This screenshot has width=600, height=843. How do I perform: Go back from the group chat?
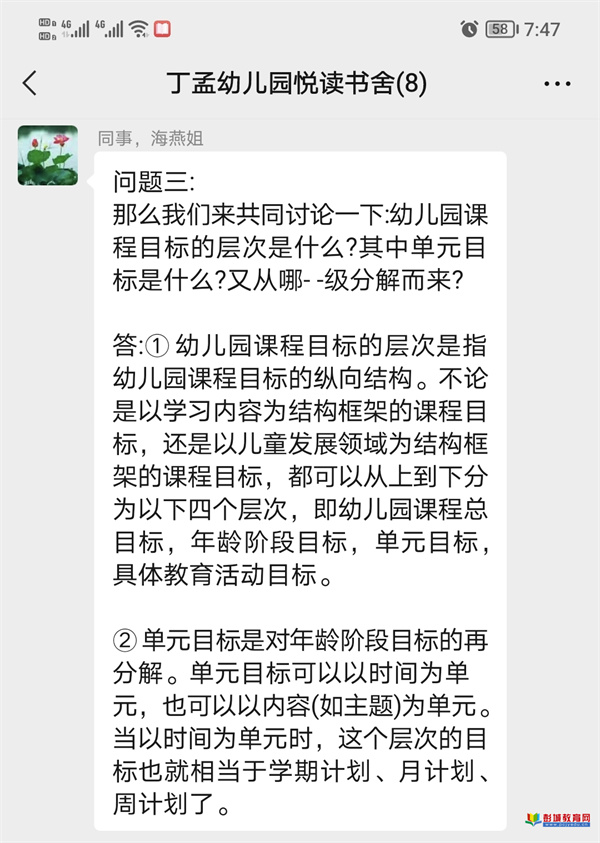click(30, 84)
